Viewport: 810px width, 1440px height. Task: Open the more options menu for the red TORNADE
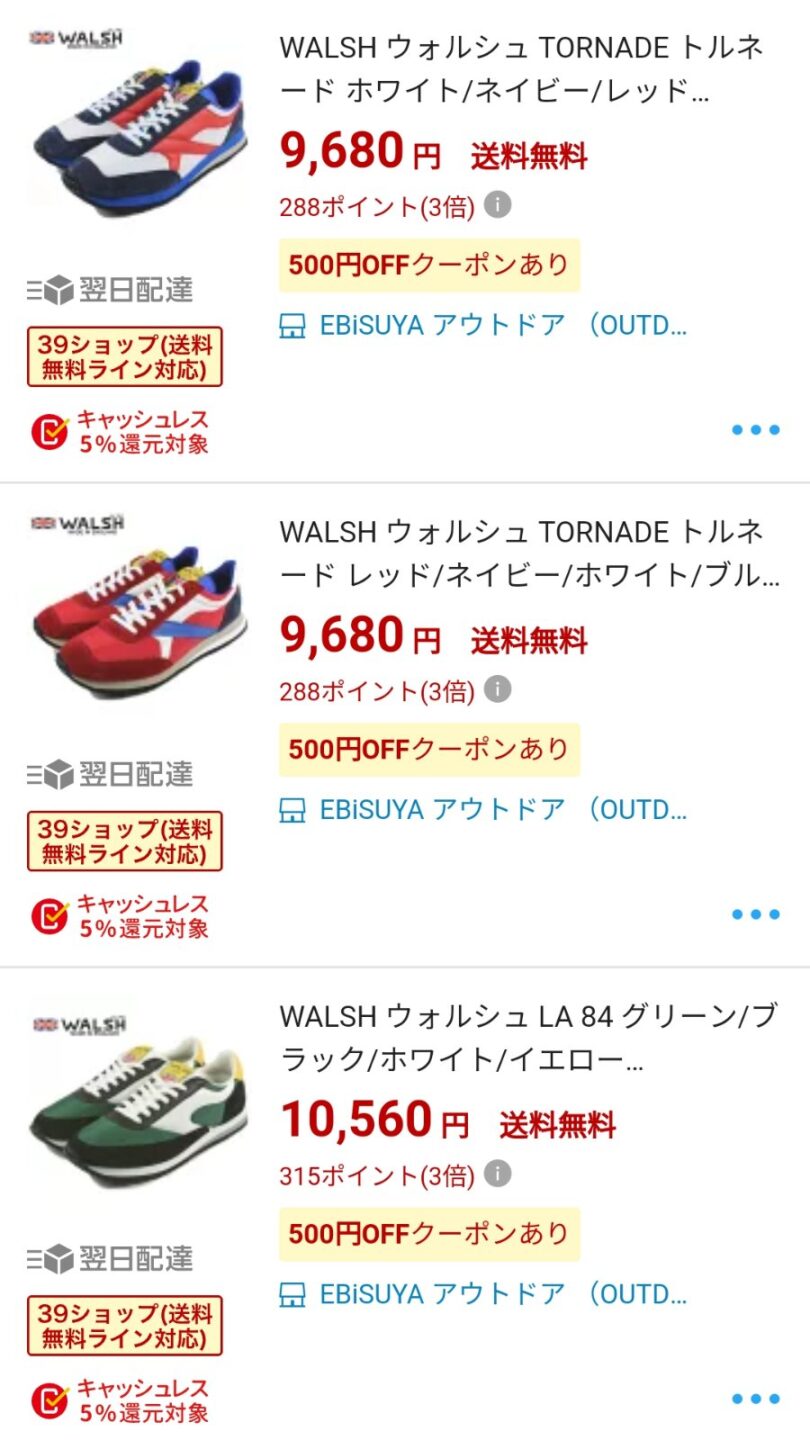(x=755, y=914)
